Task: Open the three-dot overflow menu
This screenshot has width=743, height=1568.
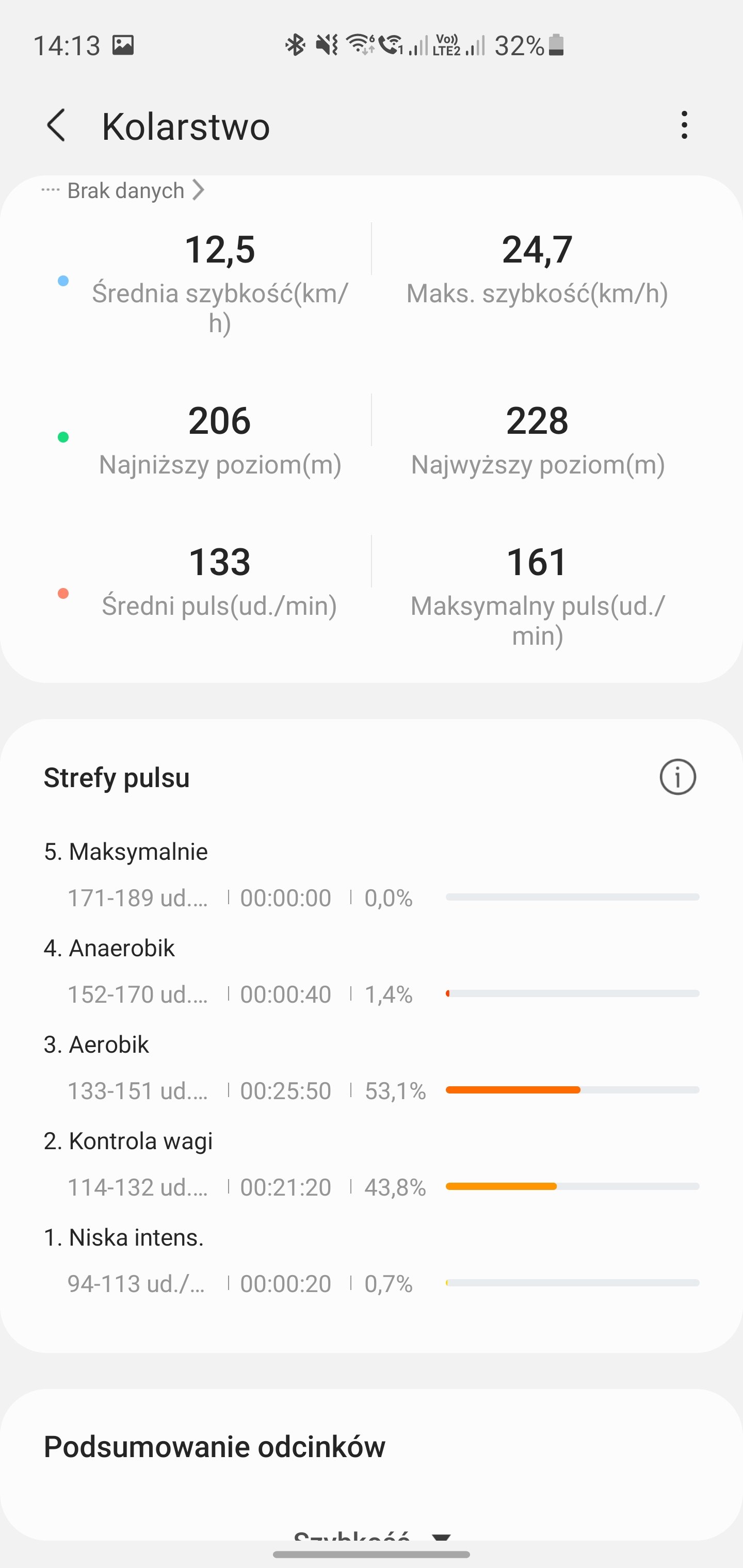Action: pos(685,125)
